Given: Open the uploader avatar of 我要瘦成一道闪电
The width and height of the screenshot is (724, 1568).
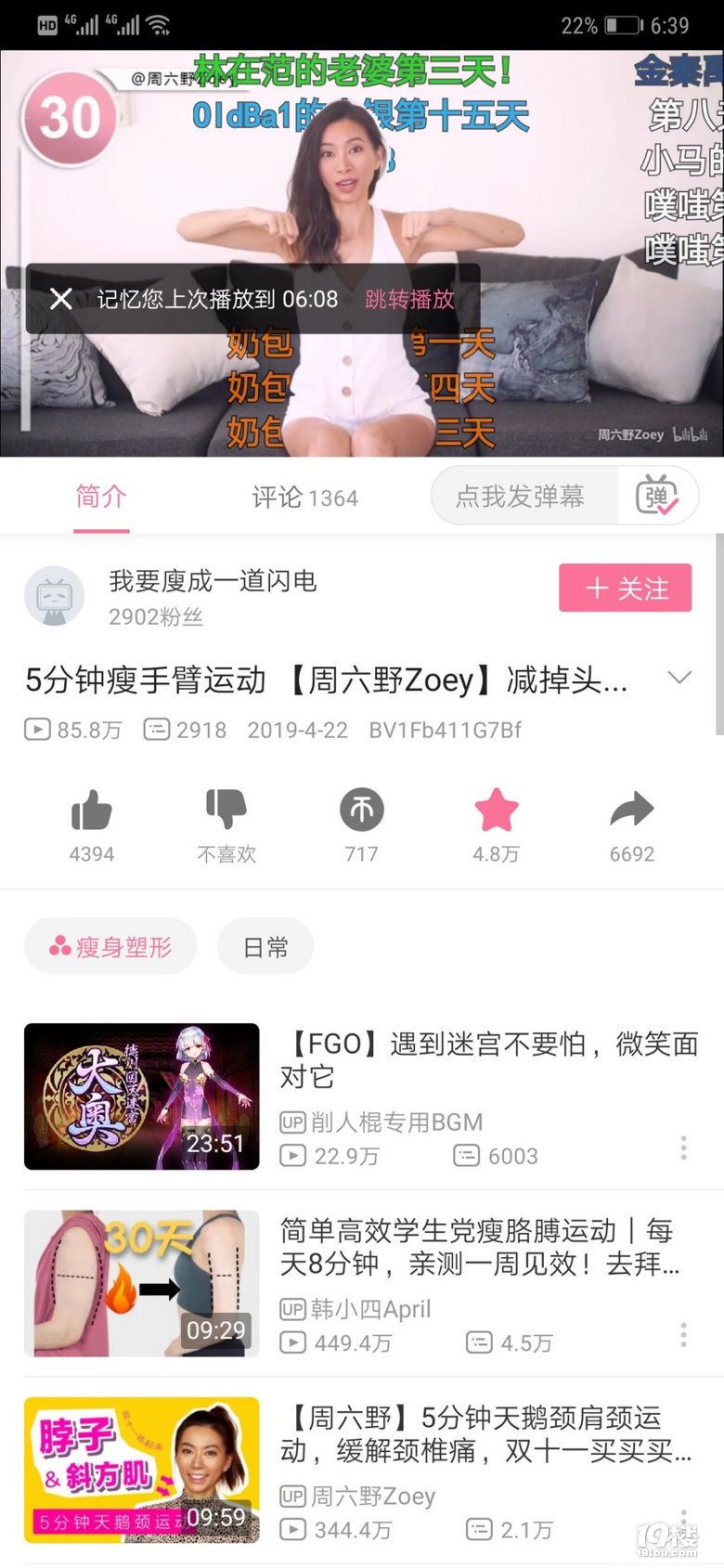Looking at the screenshot, I should click(x=54, y=595).
